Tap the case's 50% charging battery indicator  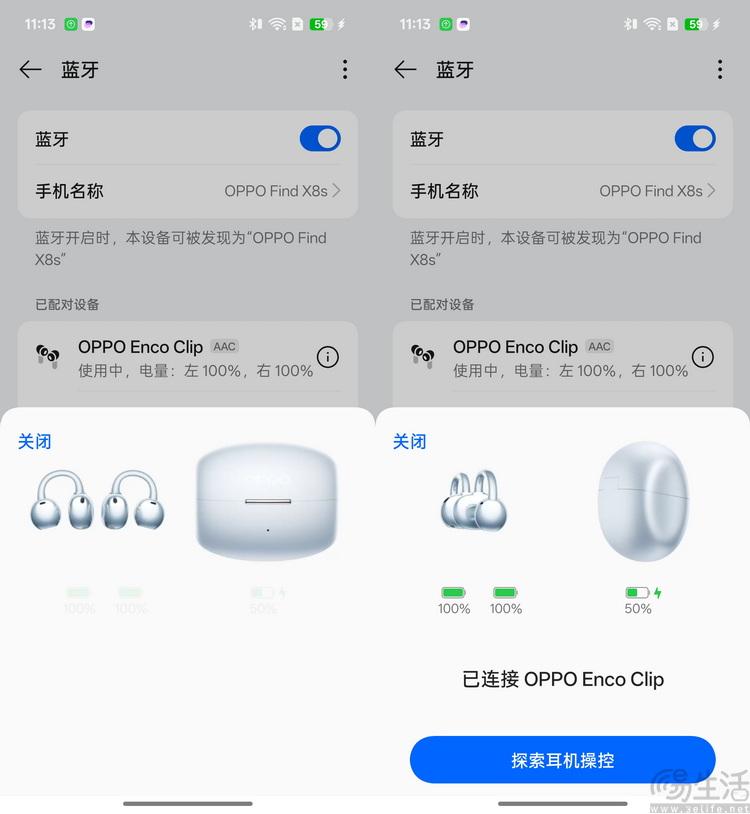(638, 593)
